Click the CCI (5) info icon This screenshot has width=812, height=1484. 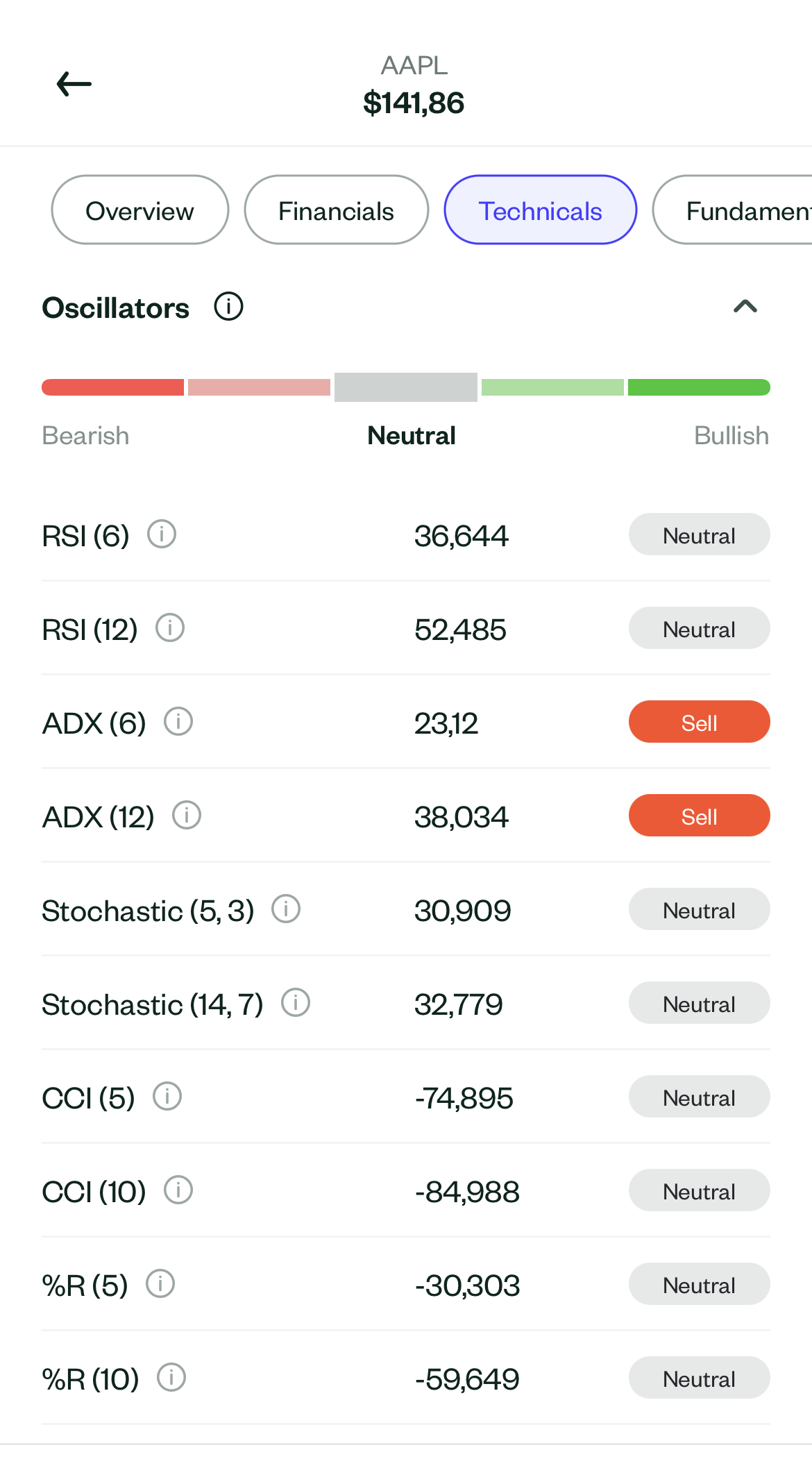[x=167, y=1097]
